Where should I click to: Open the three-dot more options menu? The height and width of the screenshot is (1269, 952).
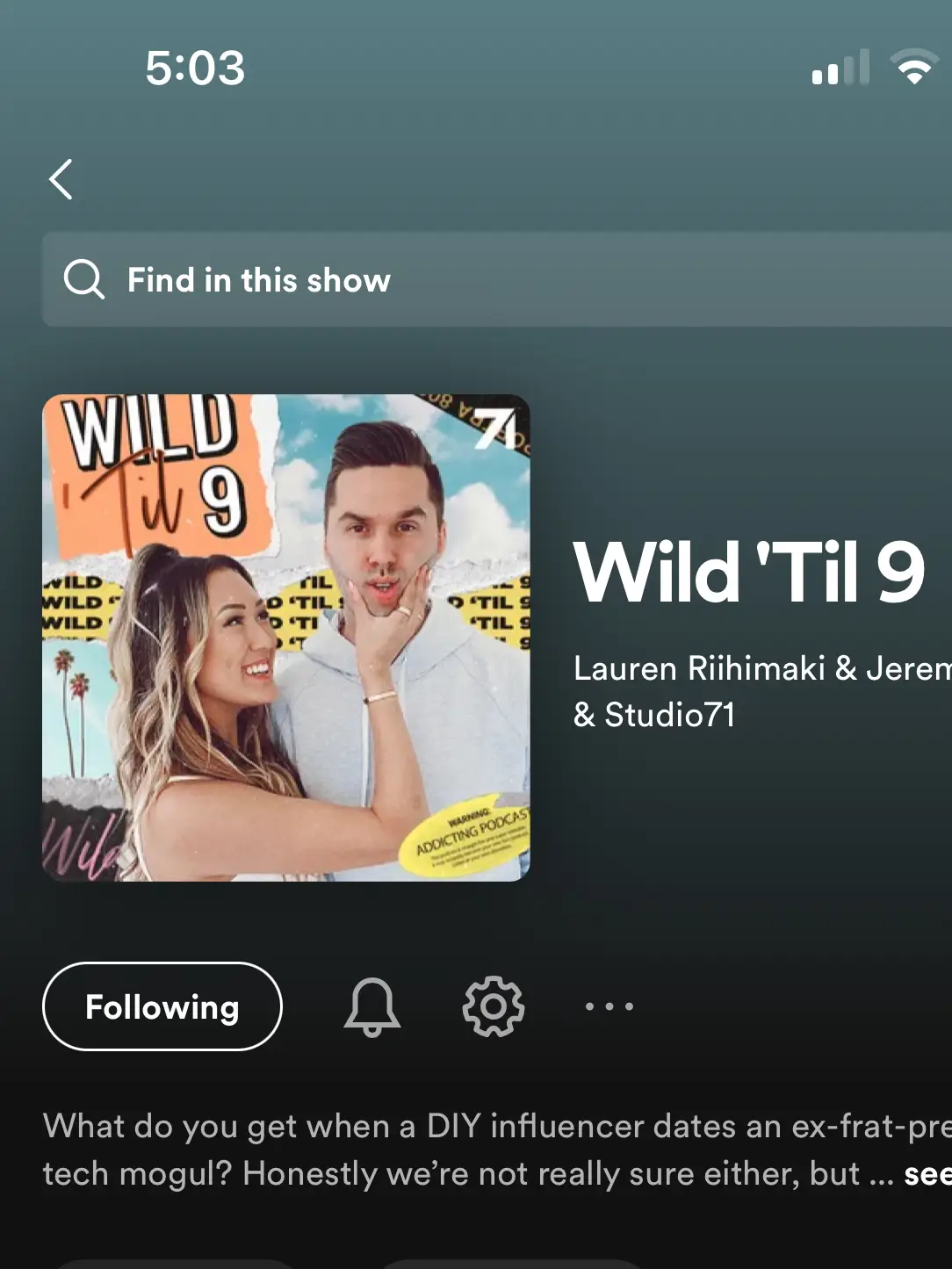tap(609, 1007)
